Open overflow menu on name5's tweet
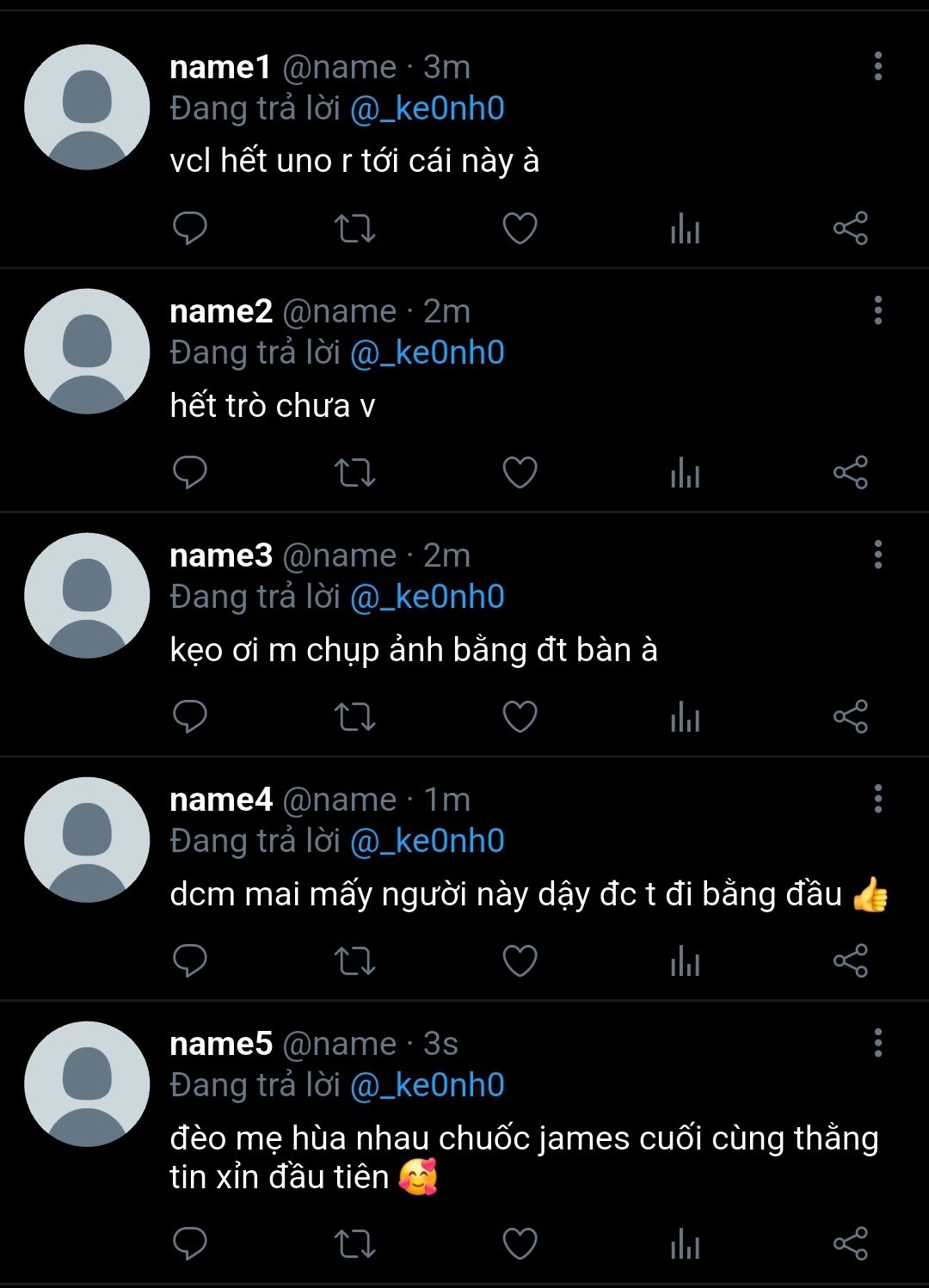929x1288 pixels. coord(877,1043)
